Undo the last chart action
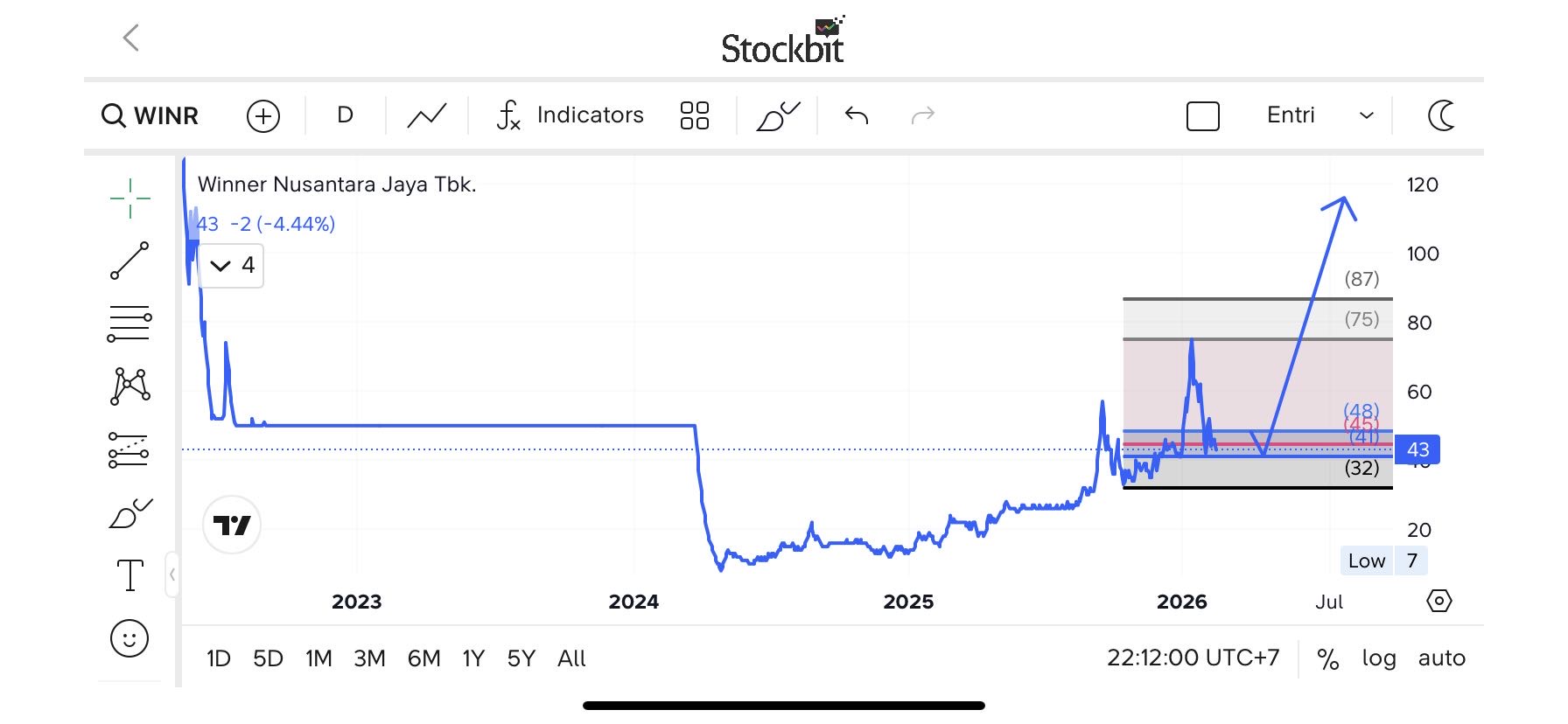The width and height of the screenshot is (1568, 724). coord(857,115)
